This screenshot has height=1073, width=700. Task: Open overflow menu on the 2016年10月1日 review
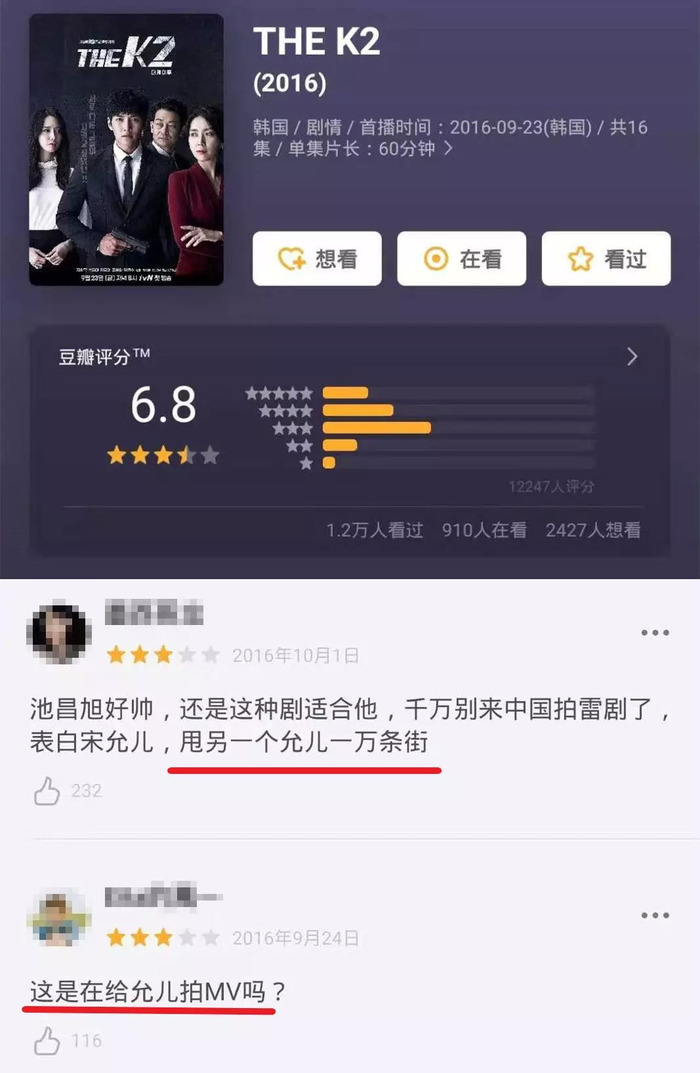[x=654, y=634]
